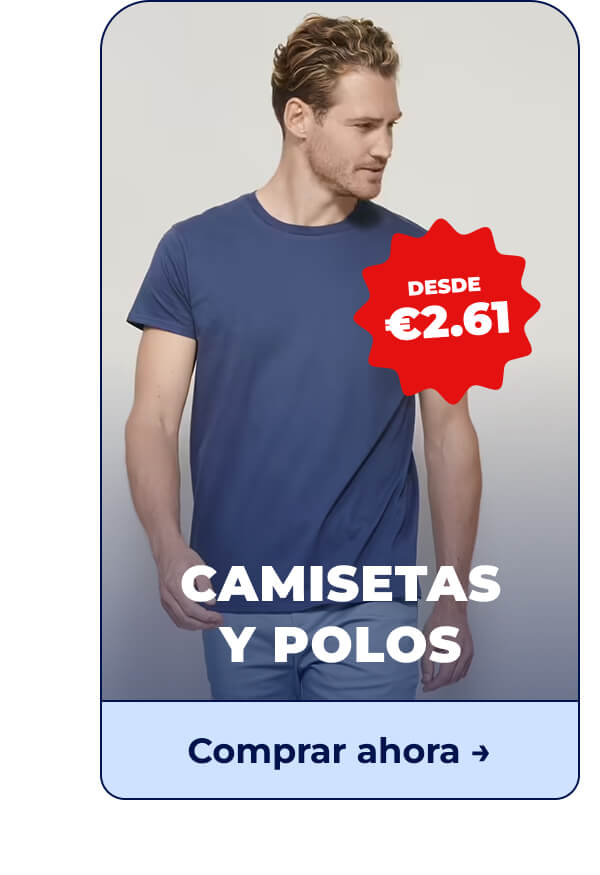Open the Camisetas y Polos category card
The height and width of the screenshot is (875, 600).
(x=339, y=400)
